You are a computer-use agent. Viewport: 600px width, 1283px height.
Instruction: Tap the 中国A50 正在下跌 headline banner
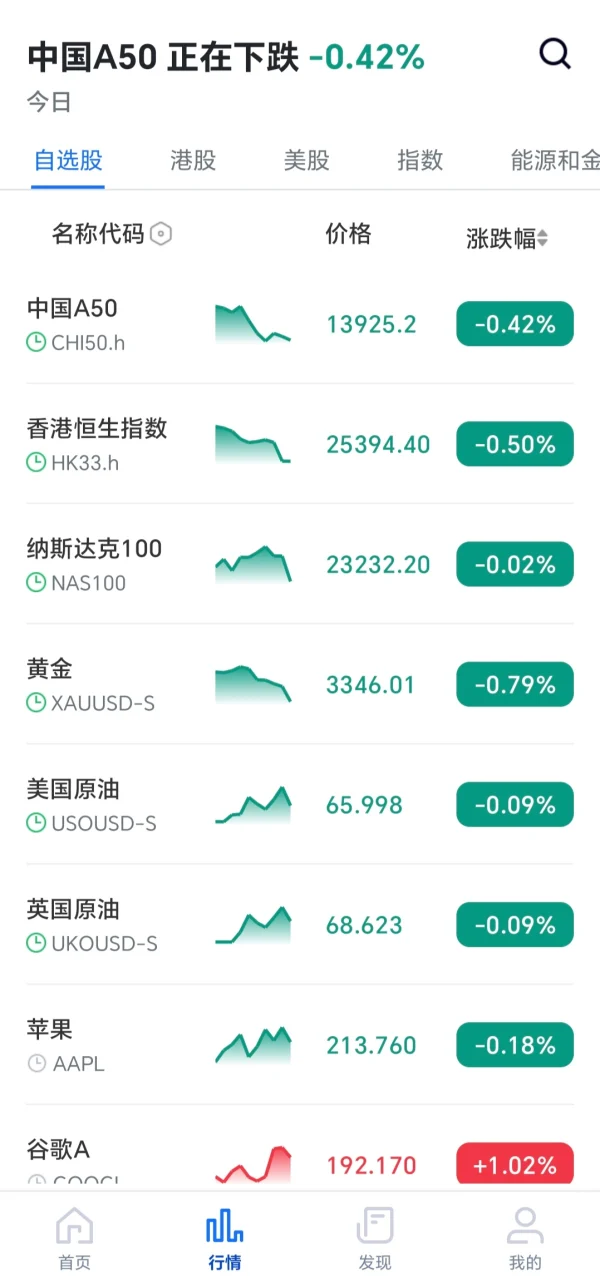pyautogui.click(x=226, y=58)
